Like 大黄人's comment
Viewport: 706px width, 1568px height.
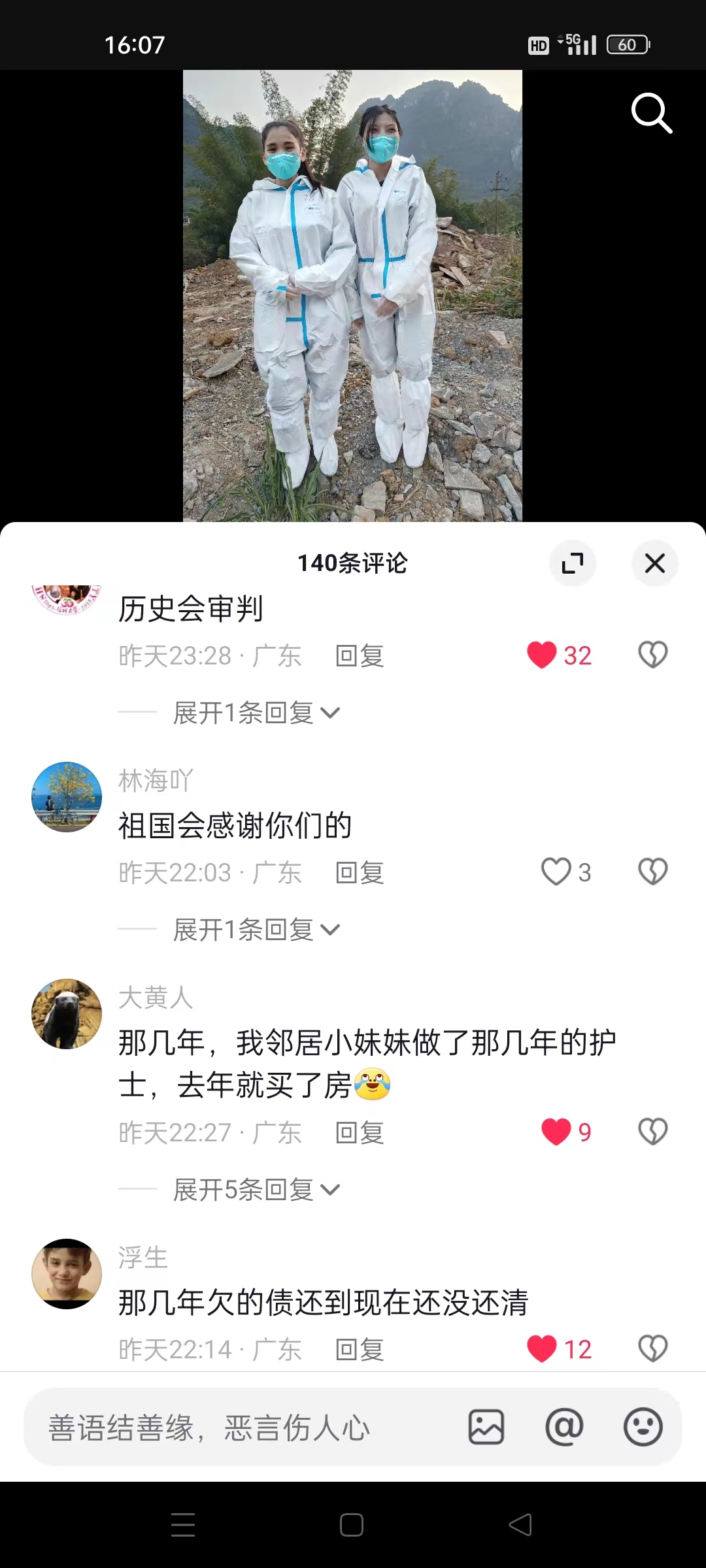(556, 1132)
